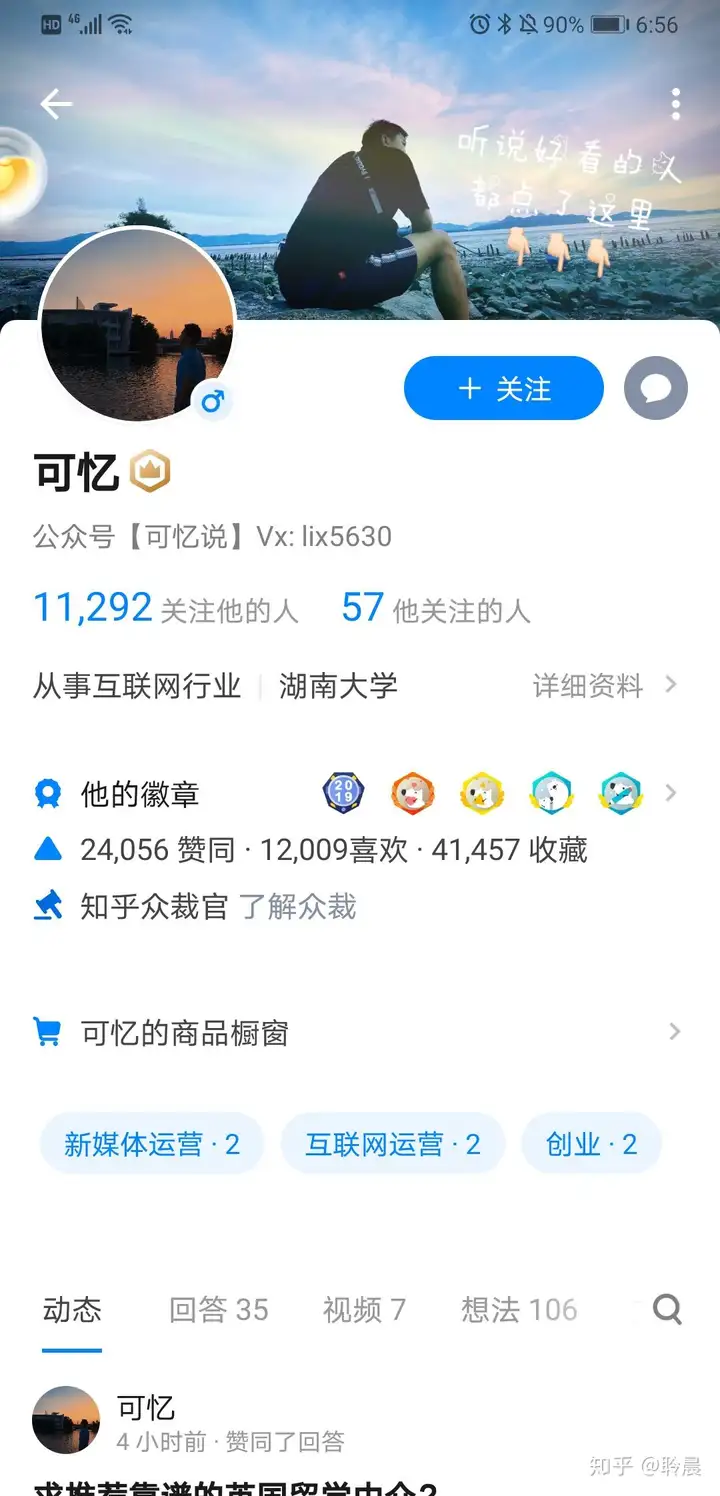
Task: Switch to the 动态 tab
Action: 72,1309
